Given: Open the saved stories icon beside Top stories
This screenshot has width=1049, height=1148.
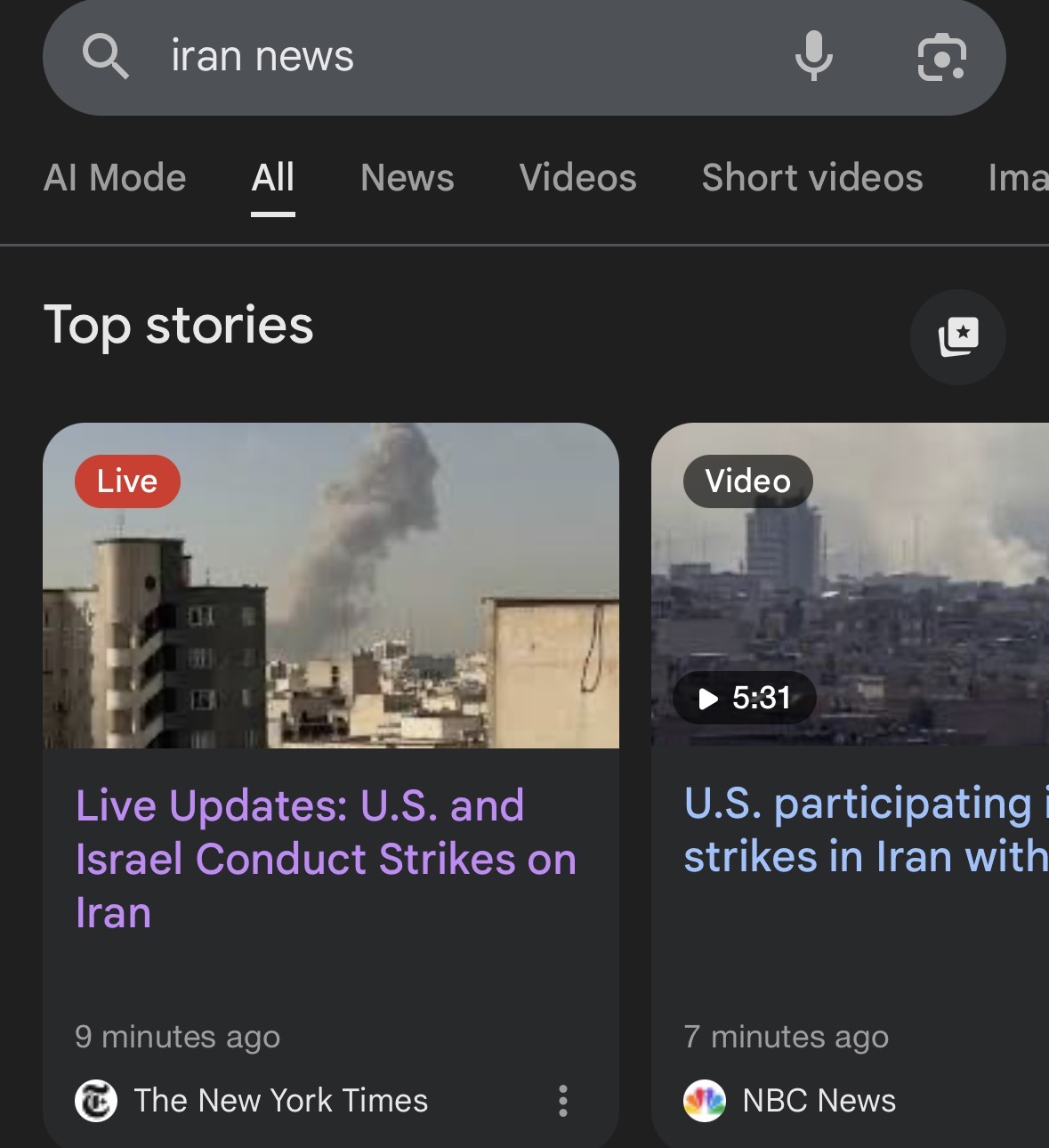Looking at the screenshot, I should (x=957, y=337).
